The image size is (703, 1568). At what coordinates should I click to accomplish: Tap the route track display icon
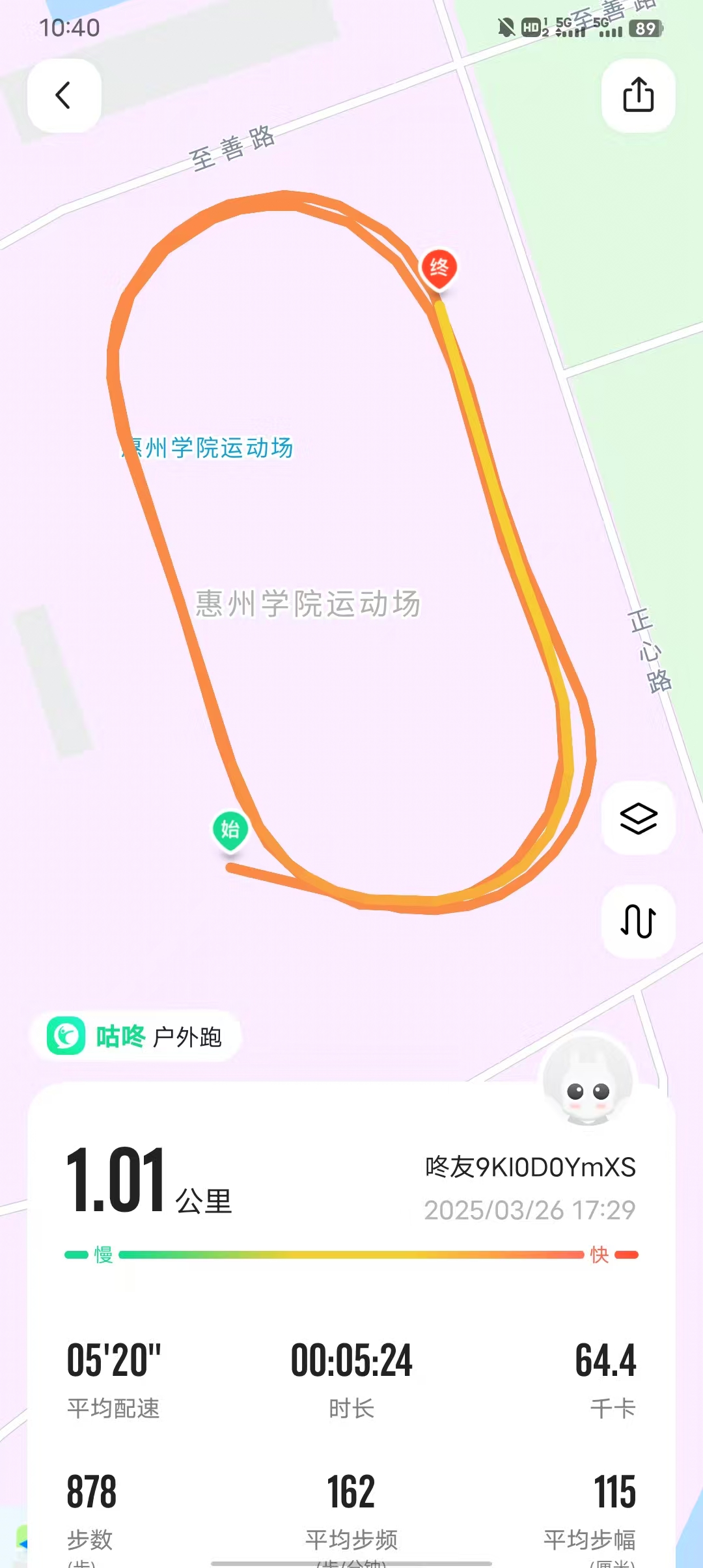coord(638,921)
